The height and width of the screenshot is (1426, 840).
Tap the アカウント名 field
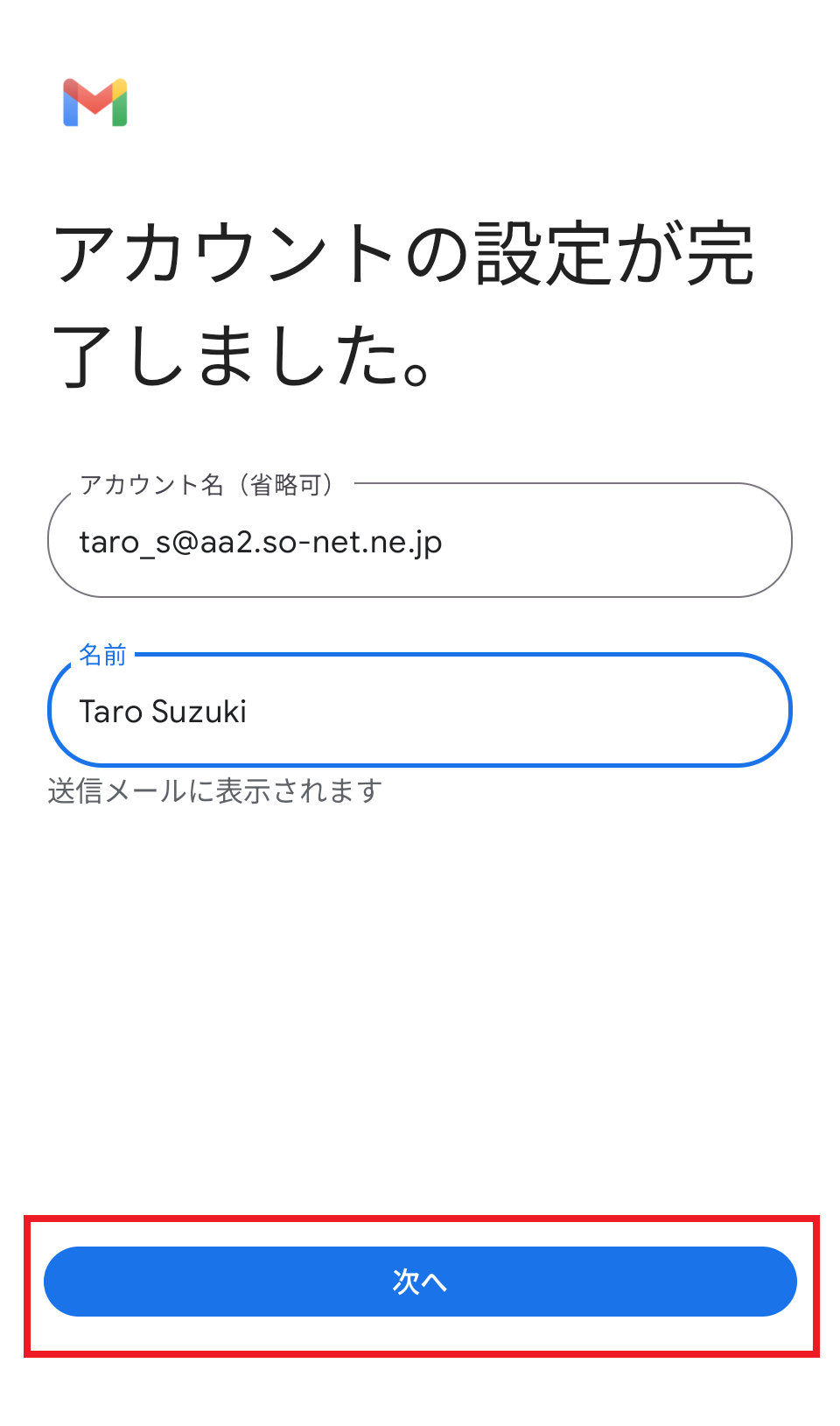coord(420,542)
